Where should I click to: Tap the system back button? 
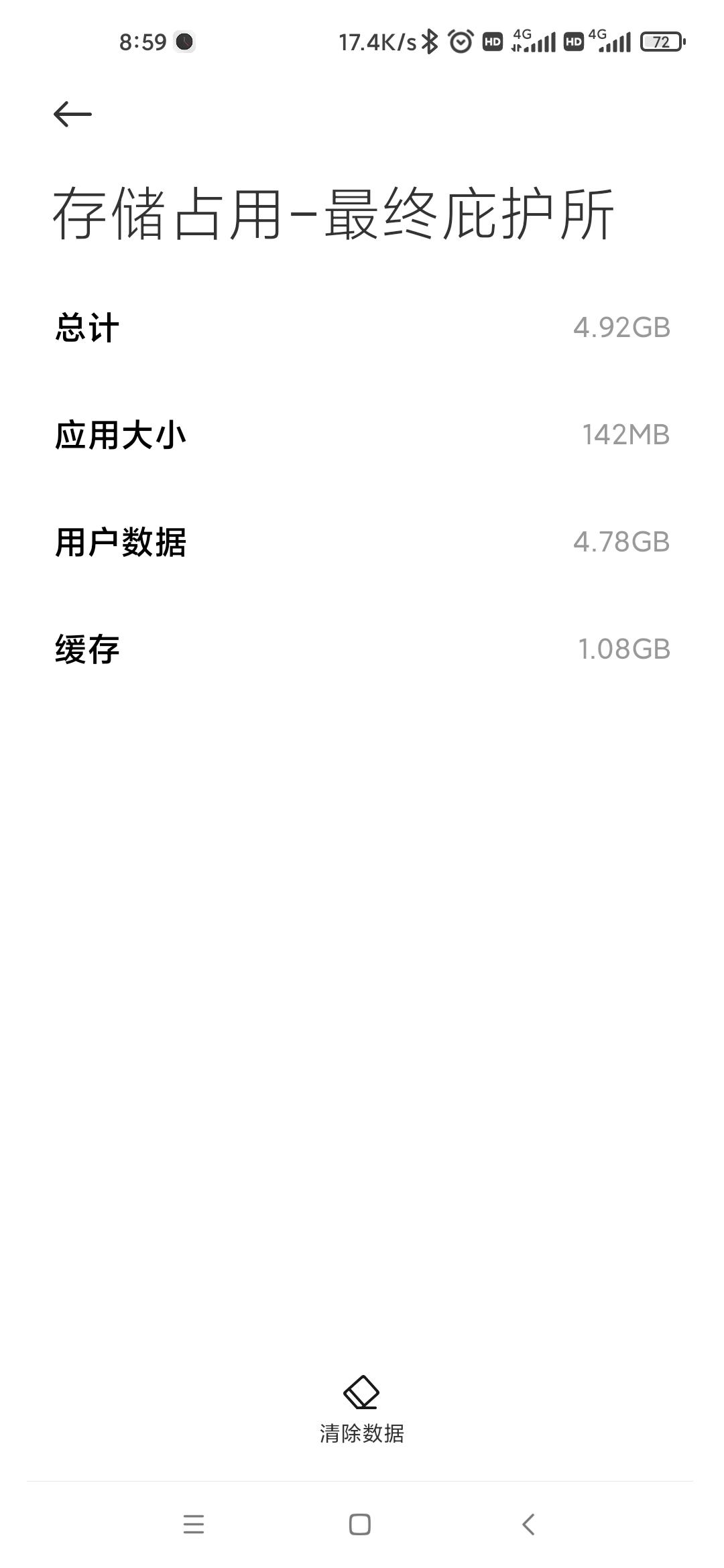point(528,1524)
